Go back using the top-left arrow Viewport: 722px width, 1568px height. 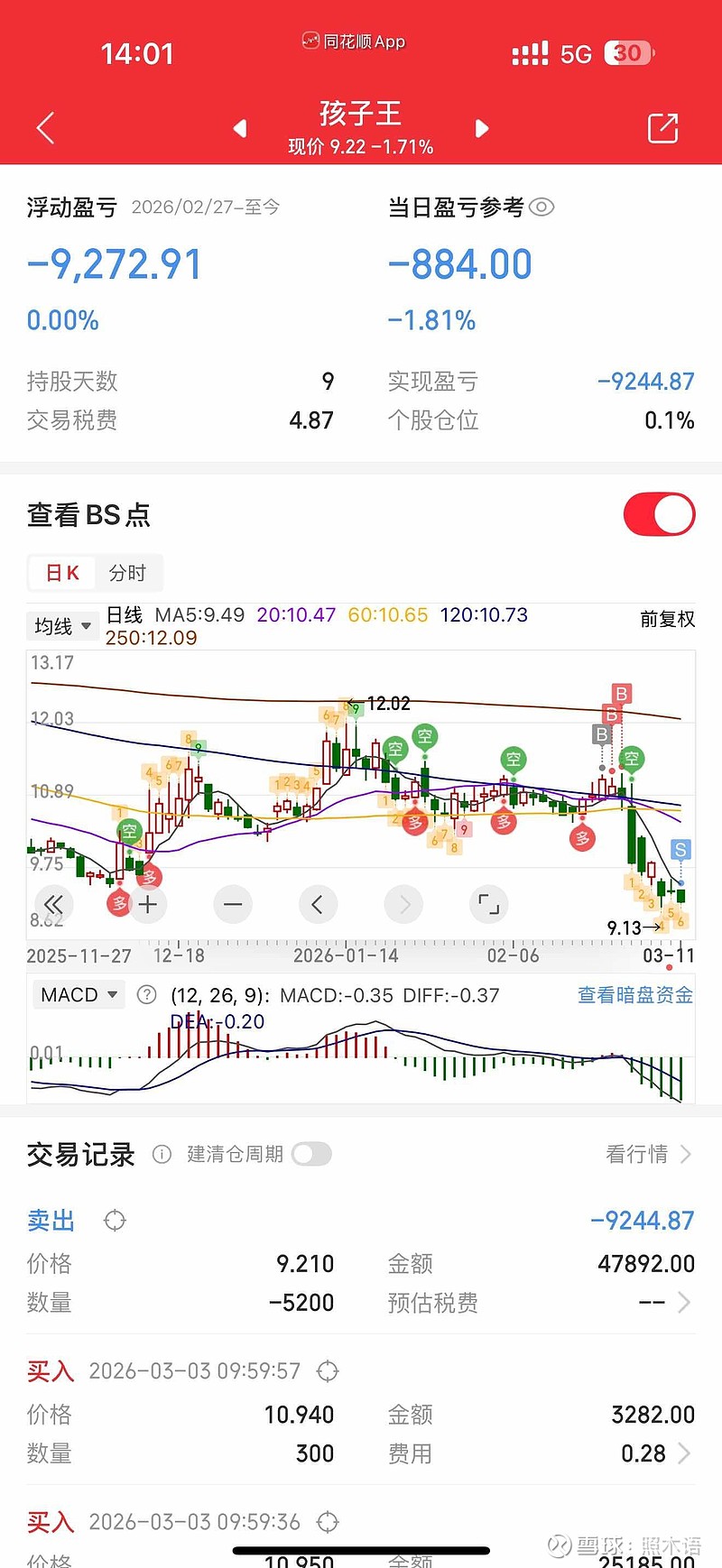tap(46, 128)
